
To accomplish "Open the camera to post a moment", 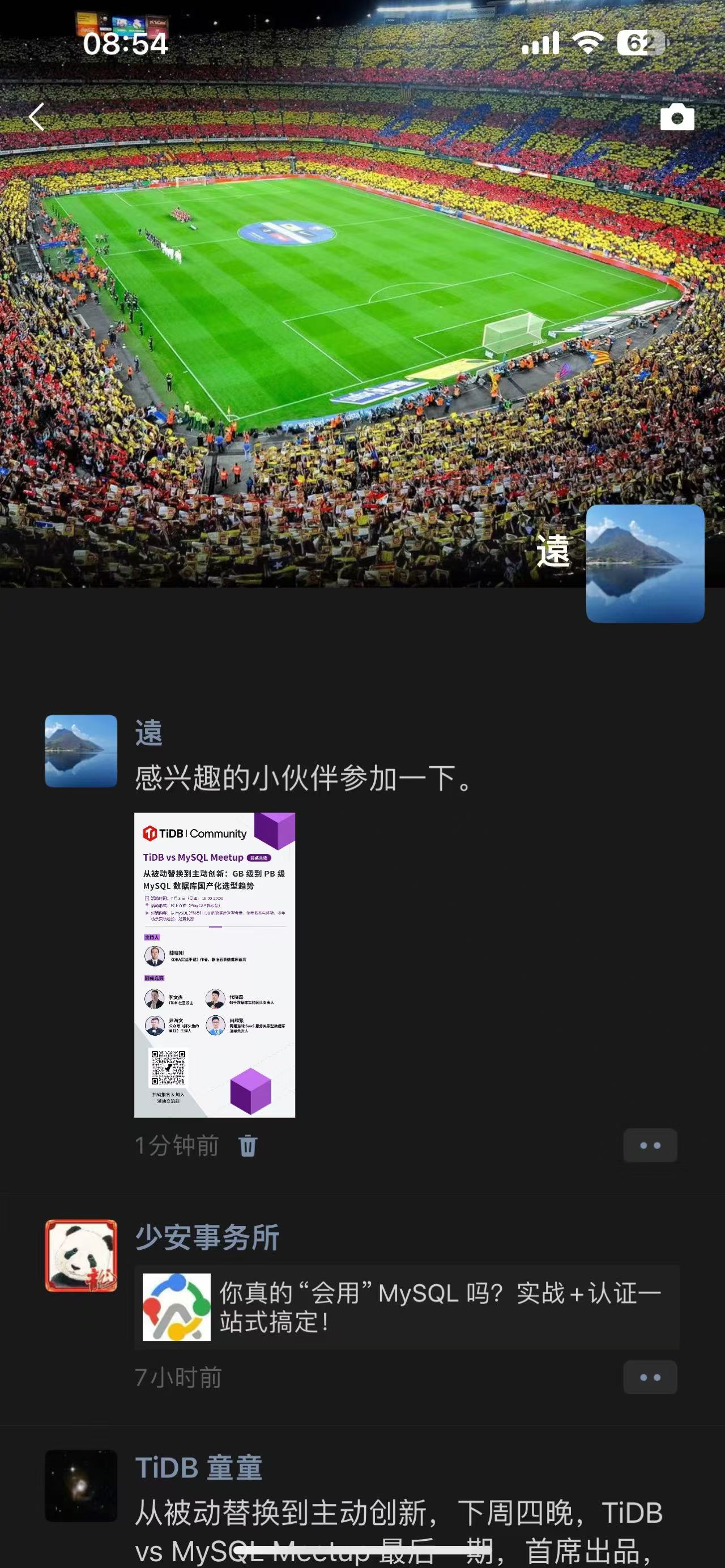I will 677,117.
